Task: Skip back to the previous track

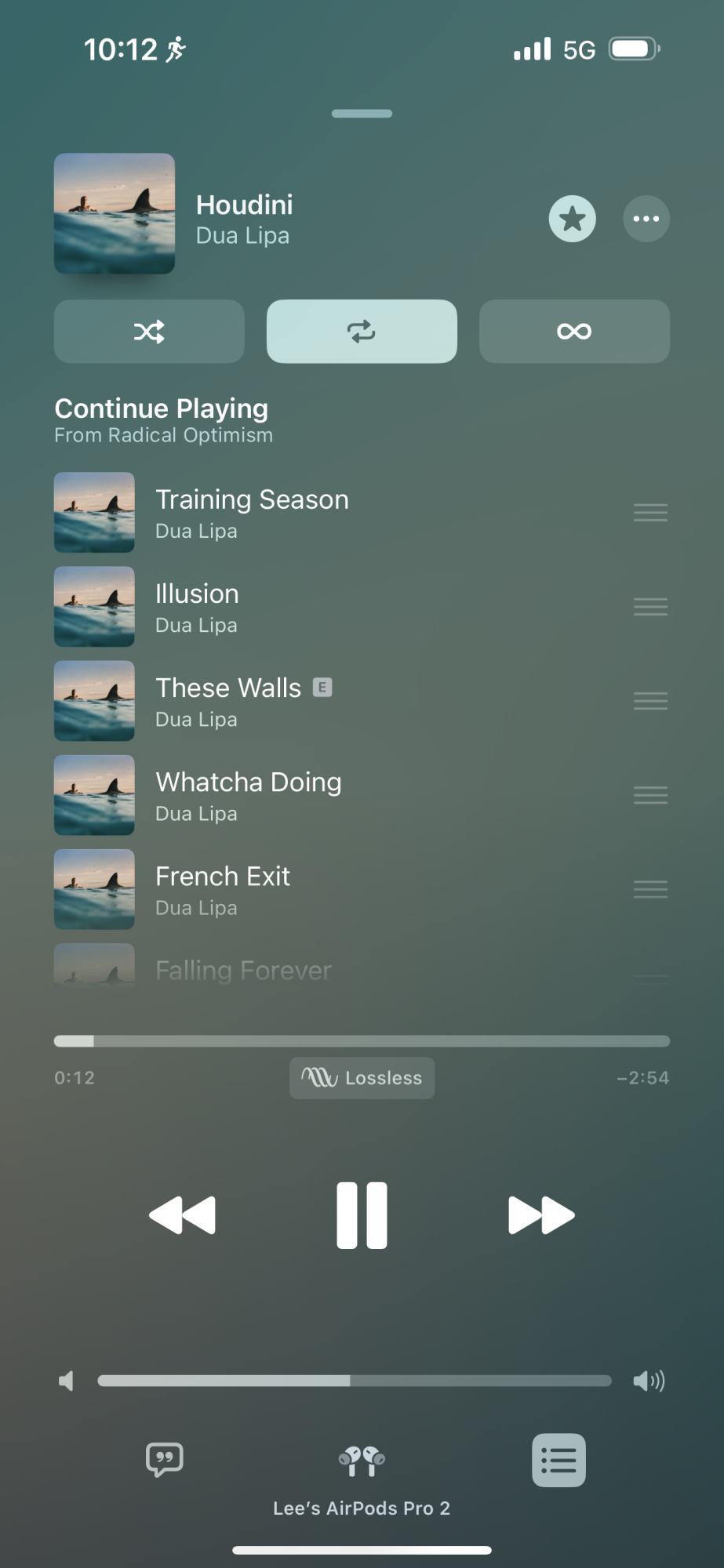Action: tap(182, 1215)
